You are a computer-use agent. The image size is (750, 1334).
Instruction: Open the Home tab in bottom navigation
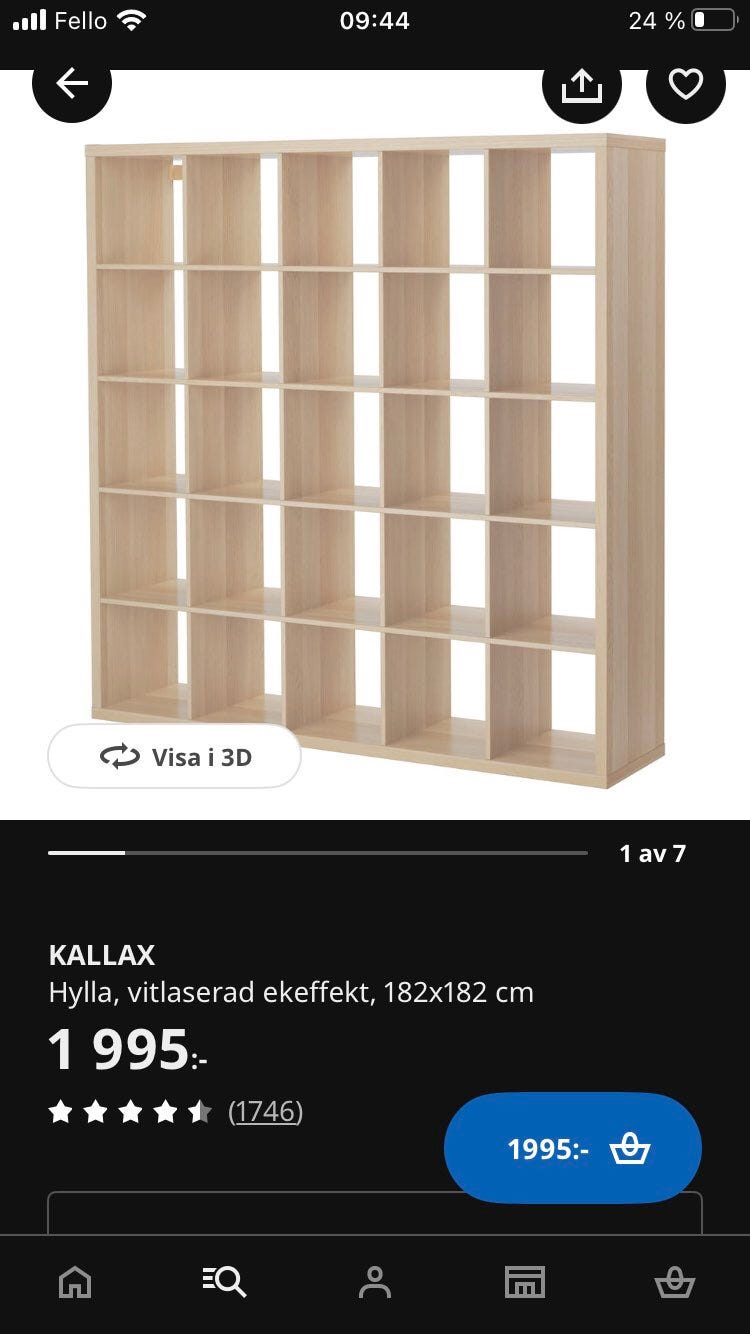click(x=75, y=1283)
